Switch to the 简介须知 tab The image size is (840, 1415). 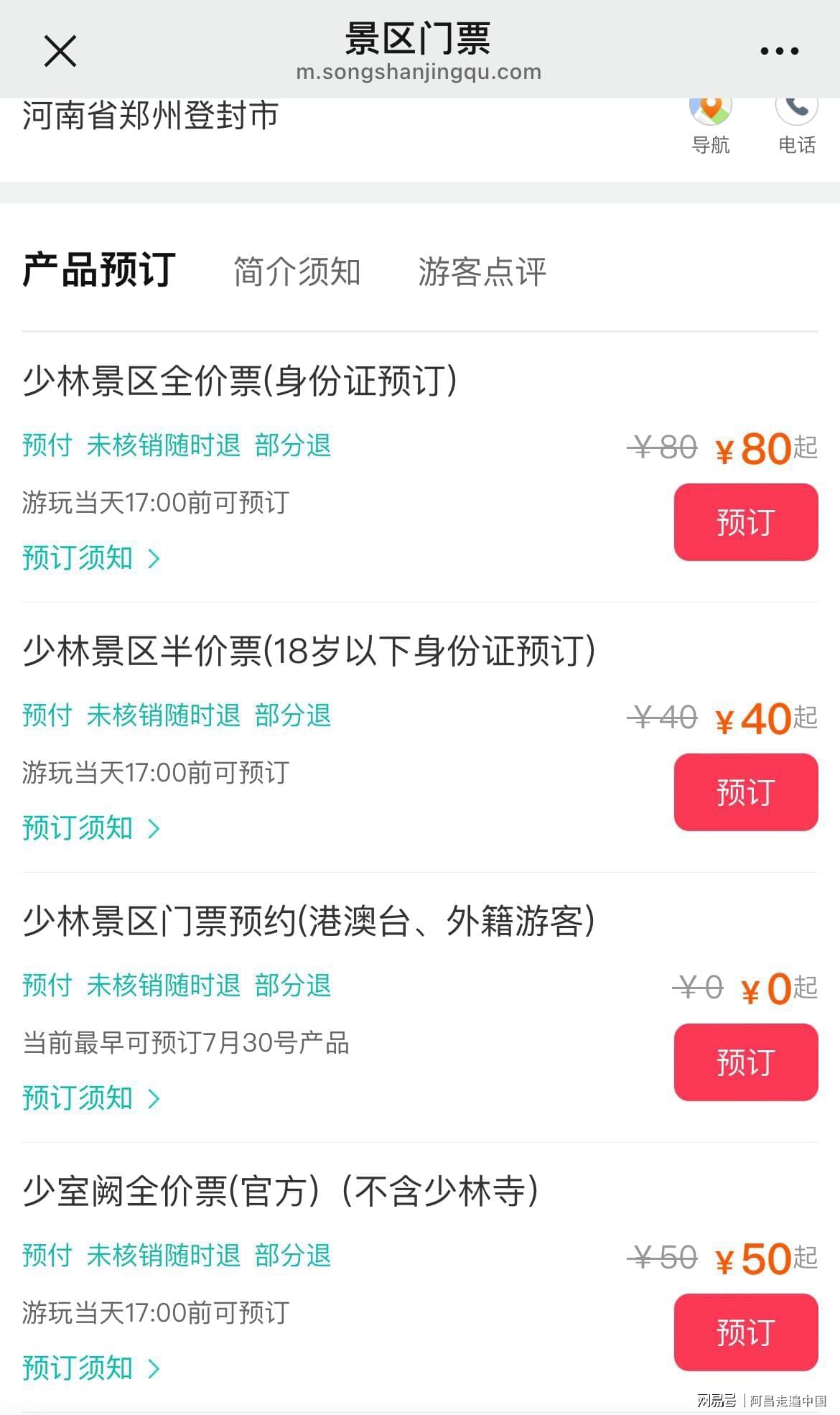(297, 272)
